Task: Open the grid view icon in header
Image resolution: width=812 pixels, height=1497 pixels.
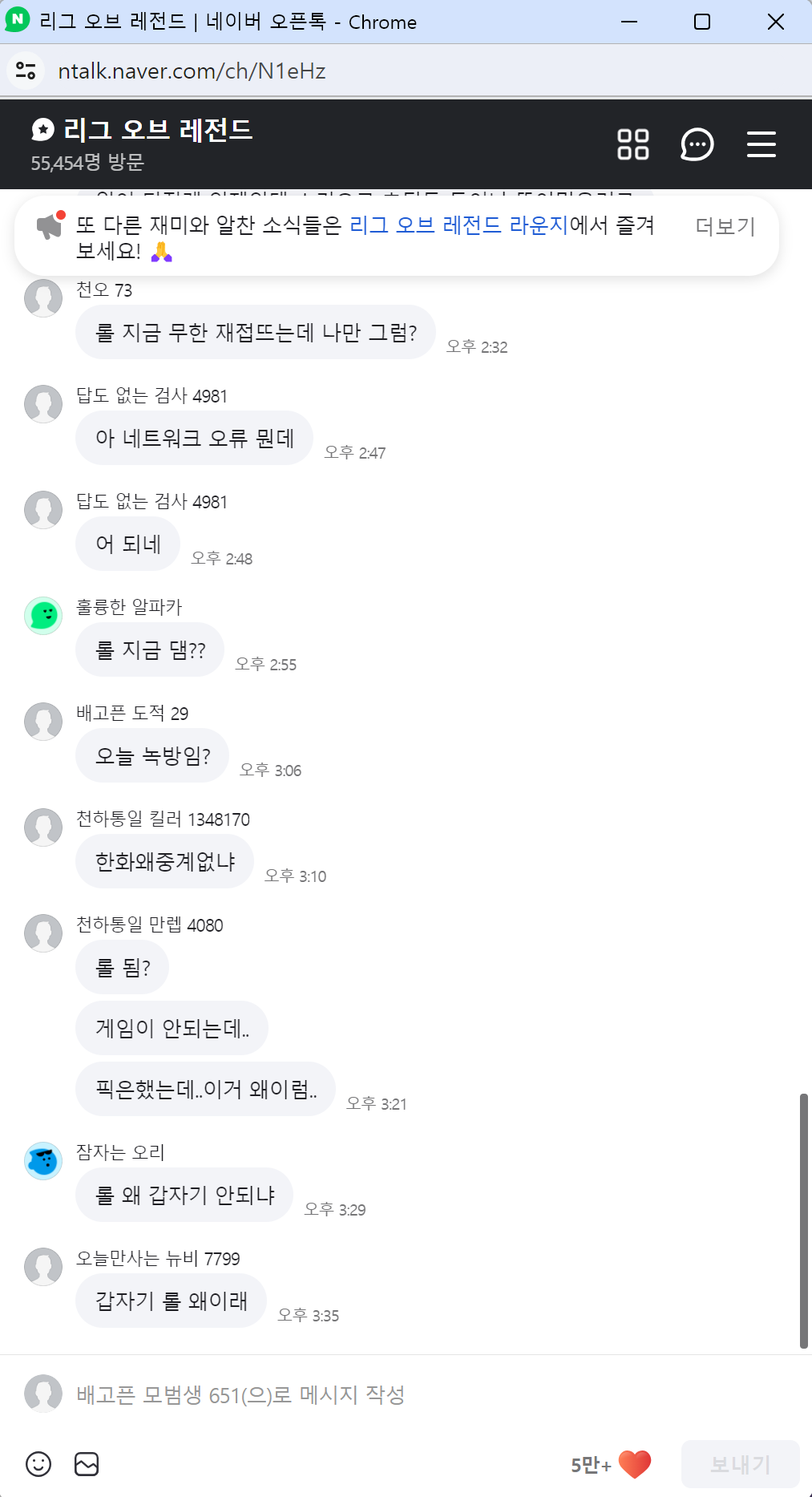Action: click(x=632, y=144)
